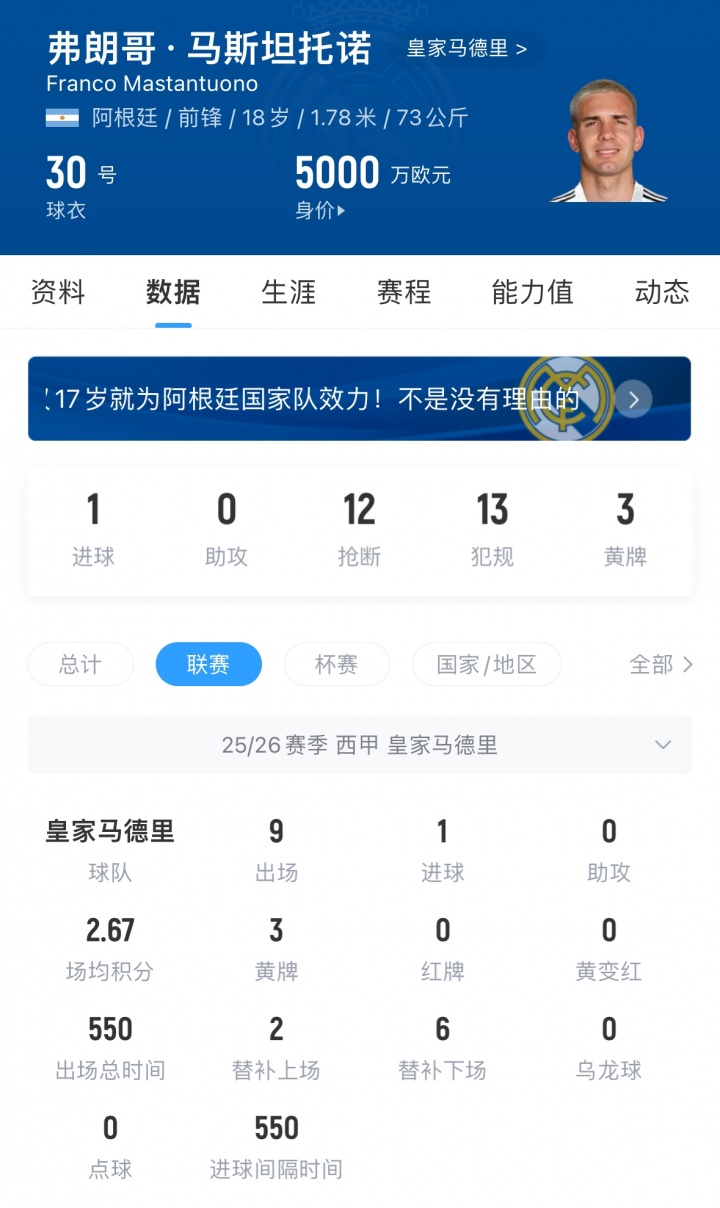
Task: Collapse the 25/26赛季 西甲 section chevron
Action: (x=662, y=744)
